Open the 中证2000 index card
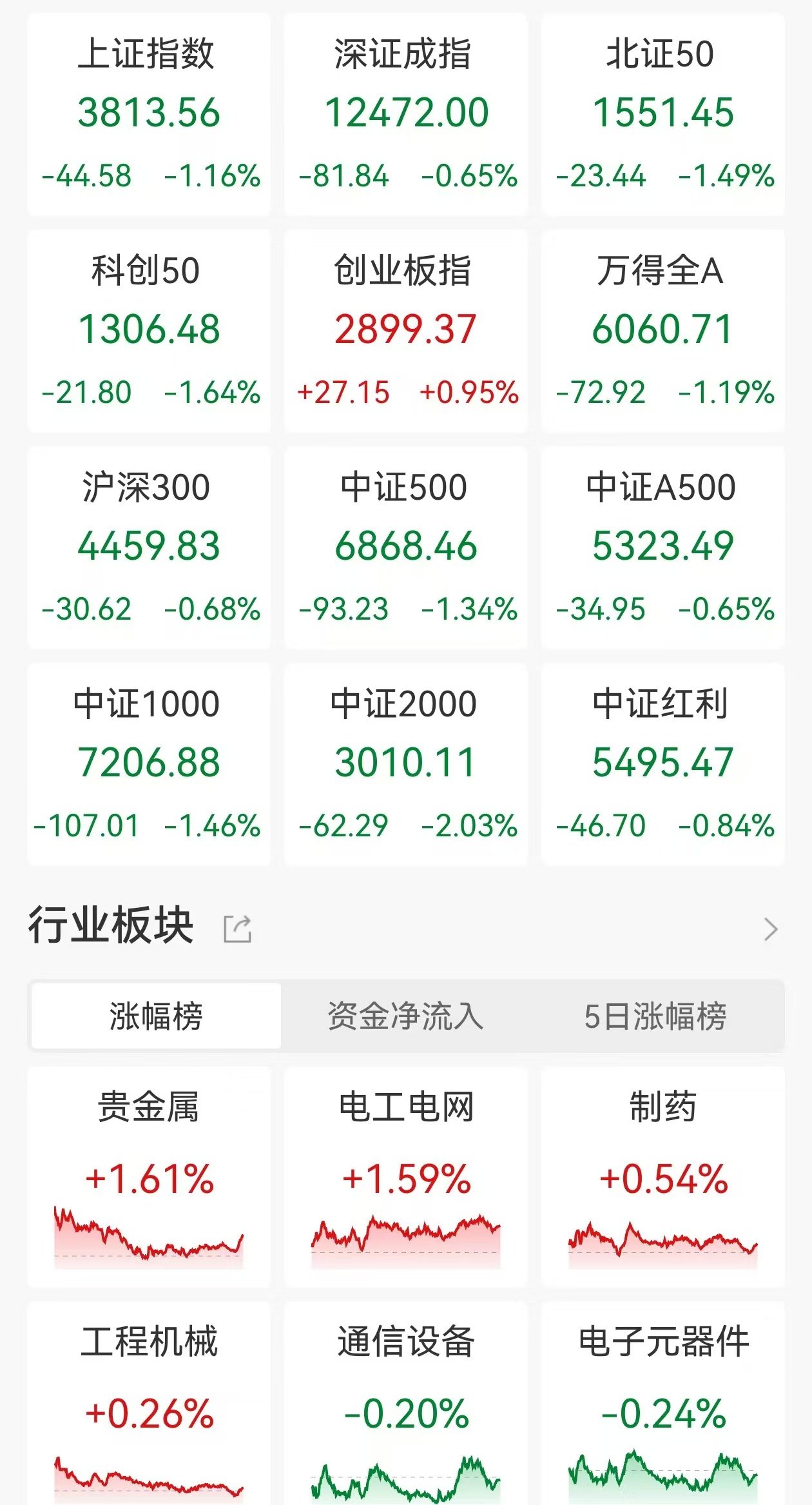 tap(406, 764)
